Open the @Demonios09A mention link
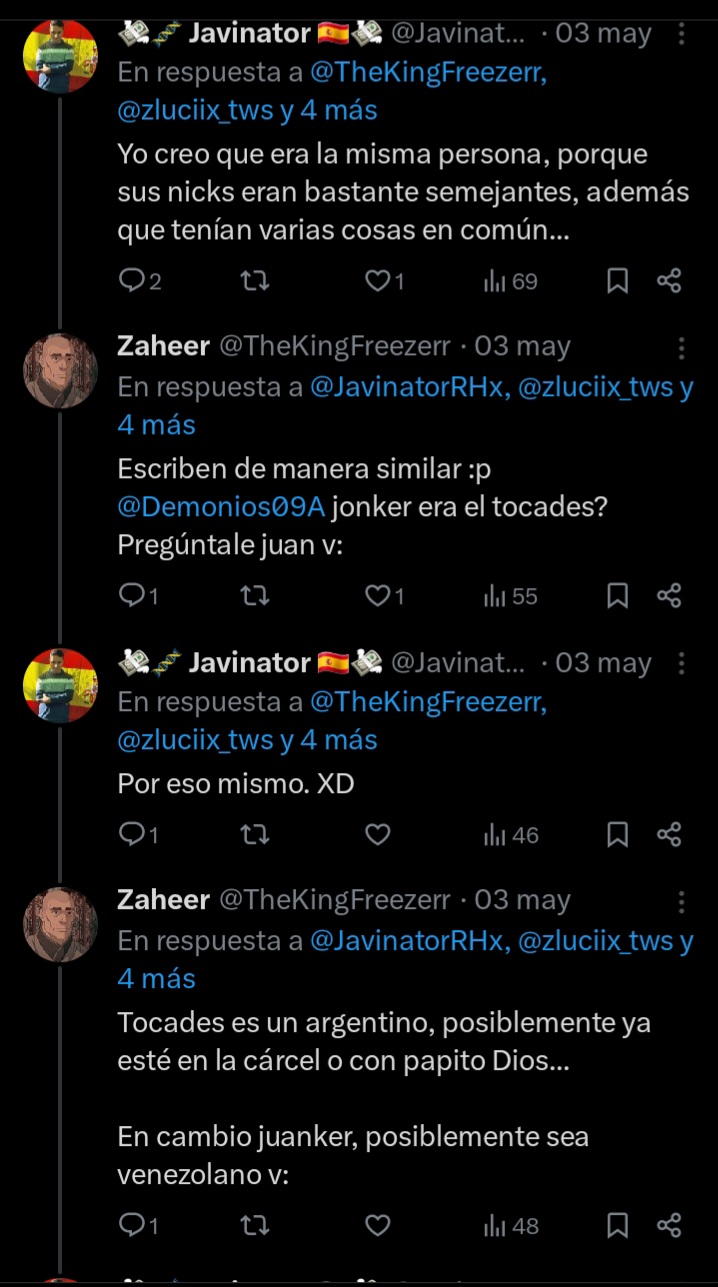This screenshot has height=1287, width=718. (221, 507)
